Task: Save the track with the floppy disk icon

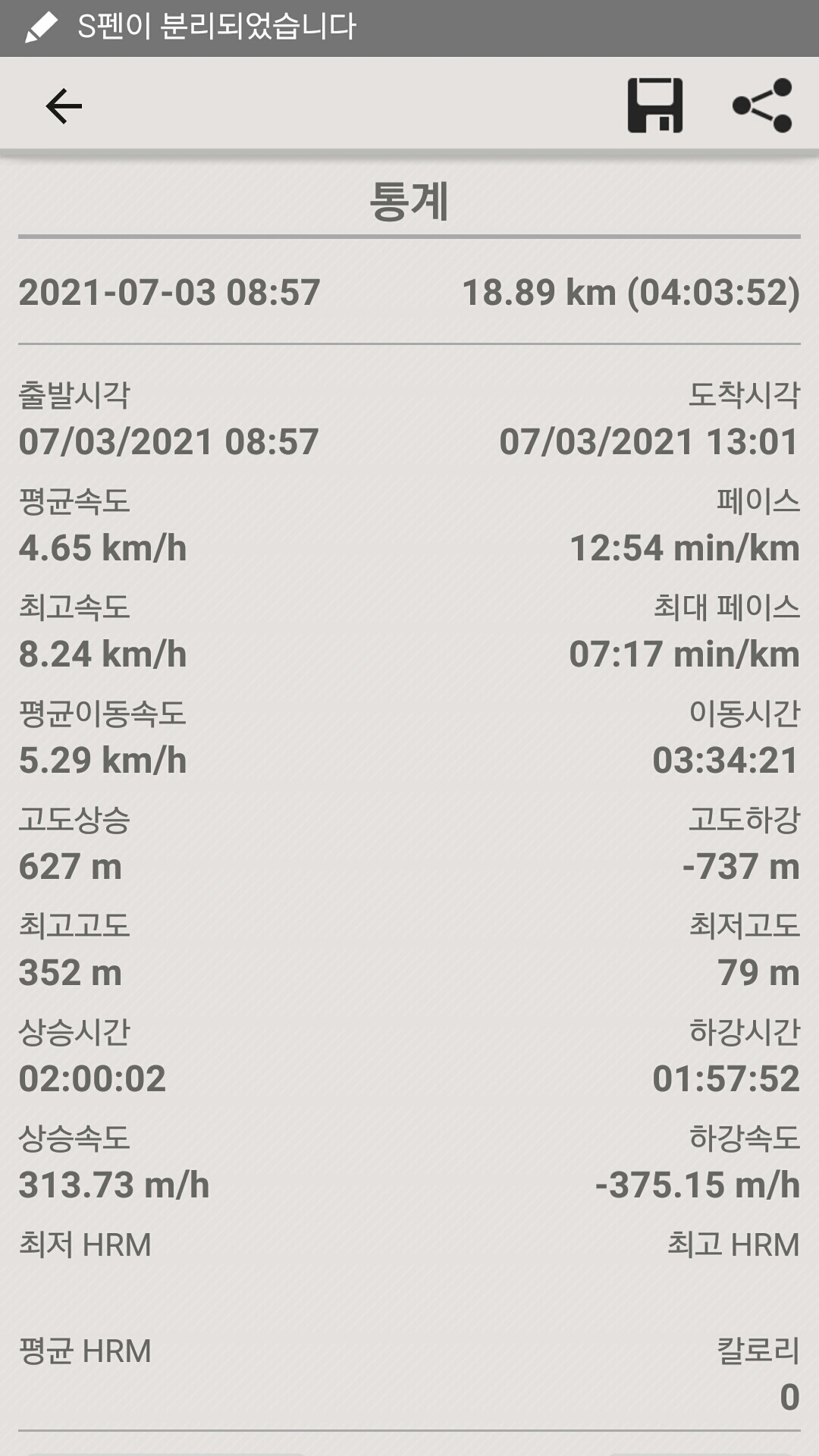Action: (655, 105)
